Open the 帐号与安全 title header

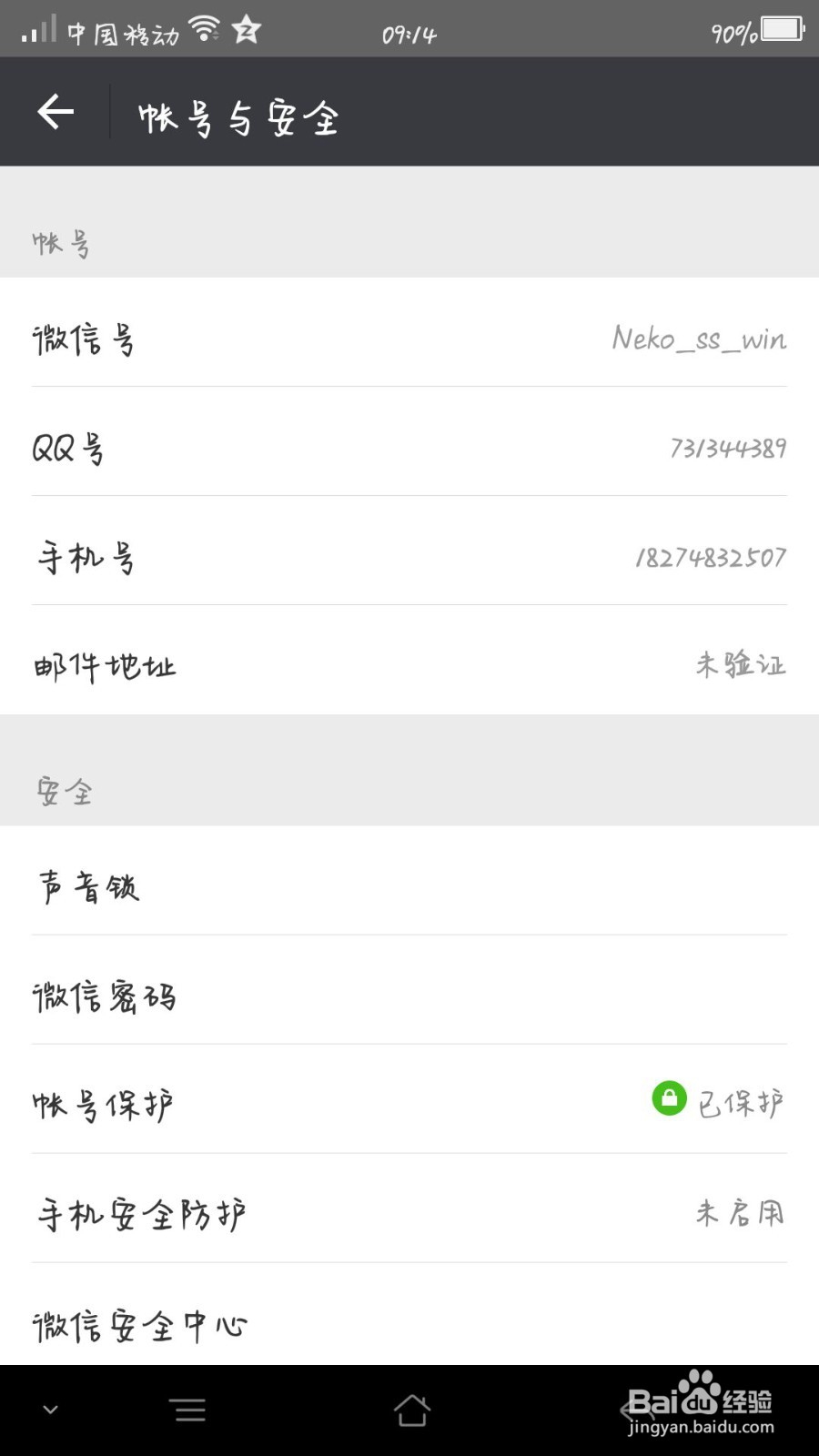pos(239,116)
